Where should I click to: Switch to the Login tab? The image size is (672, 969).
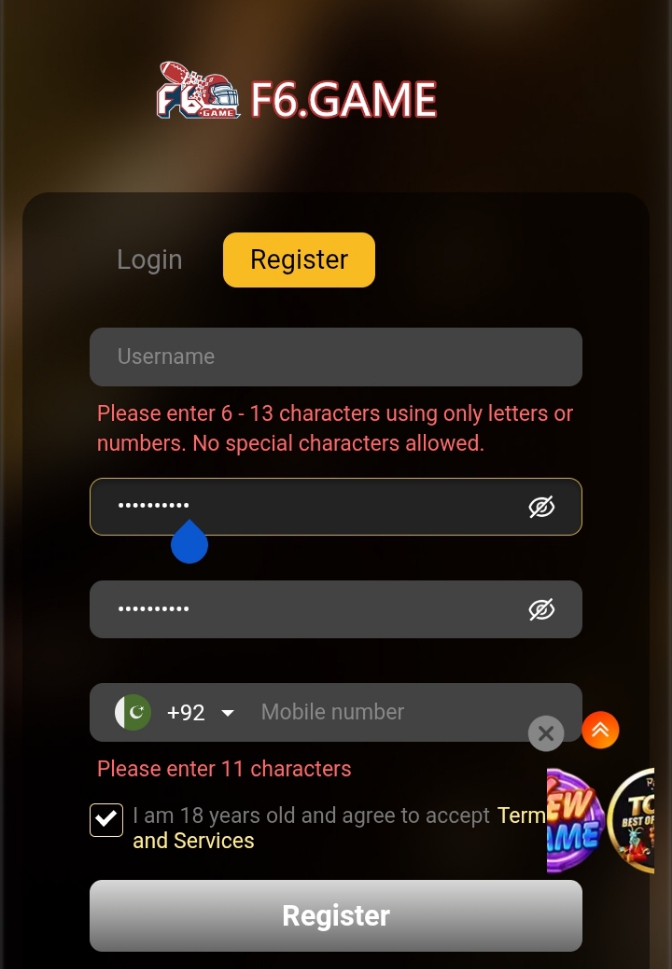(x=149, y=260)
